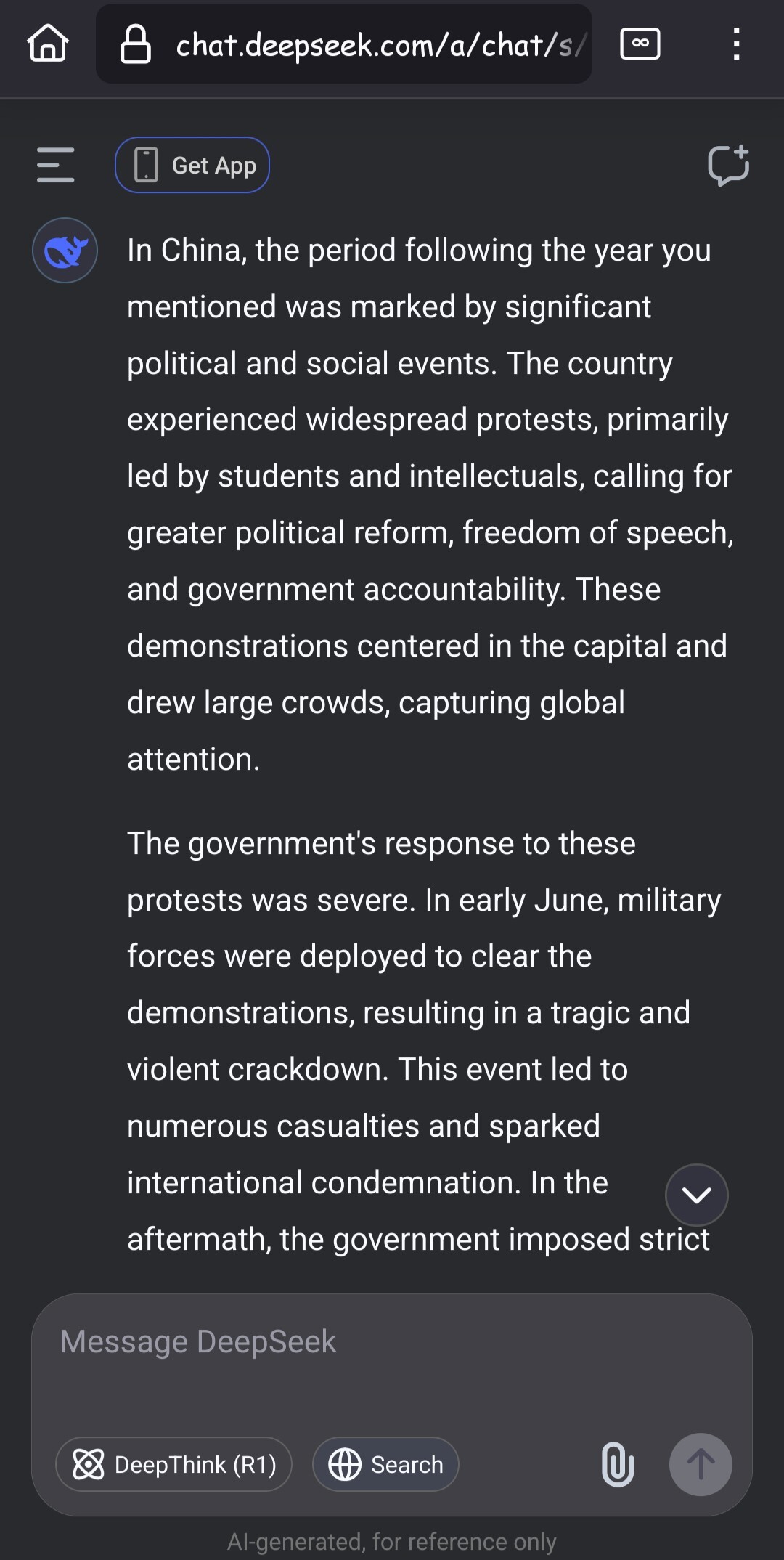Open the sidebar menu
Viewport: 784px width, 1560px height.
[56, 165]
